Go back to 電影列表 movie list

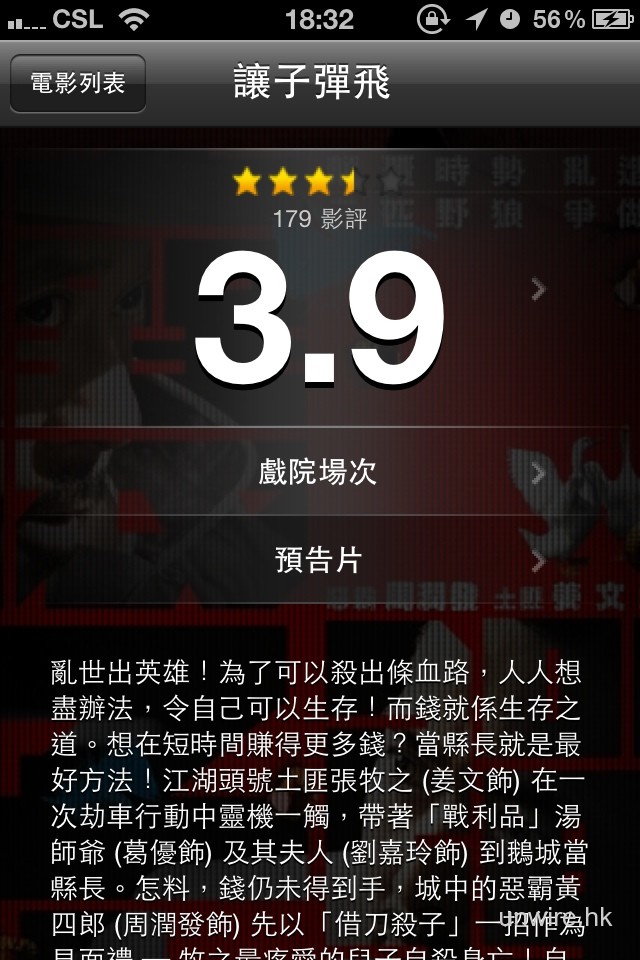pos(78,83)
